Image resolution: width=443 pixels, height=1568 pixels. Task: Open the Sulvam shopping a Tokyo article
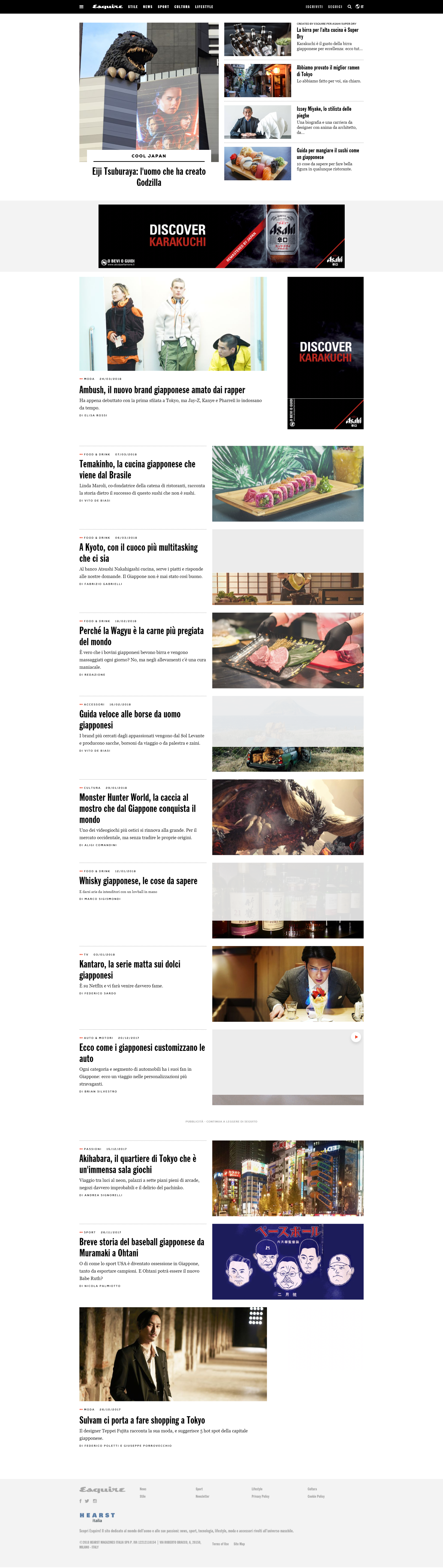(142, 1420)
